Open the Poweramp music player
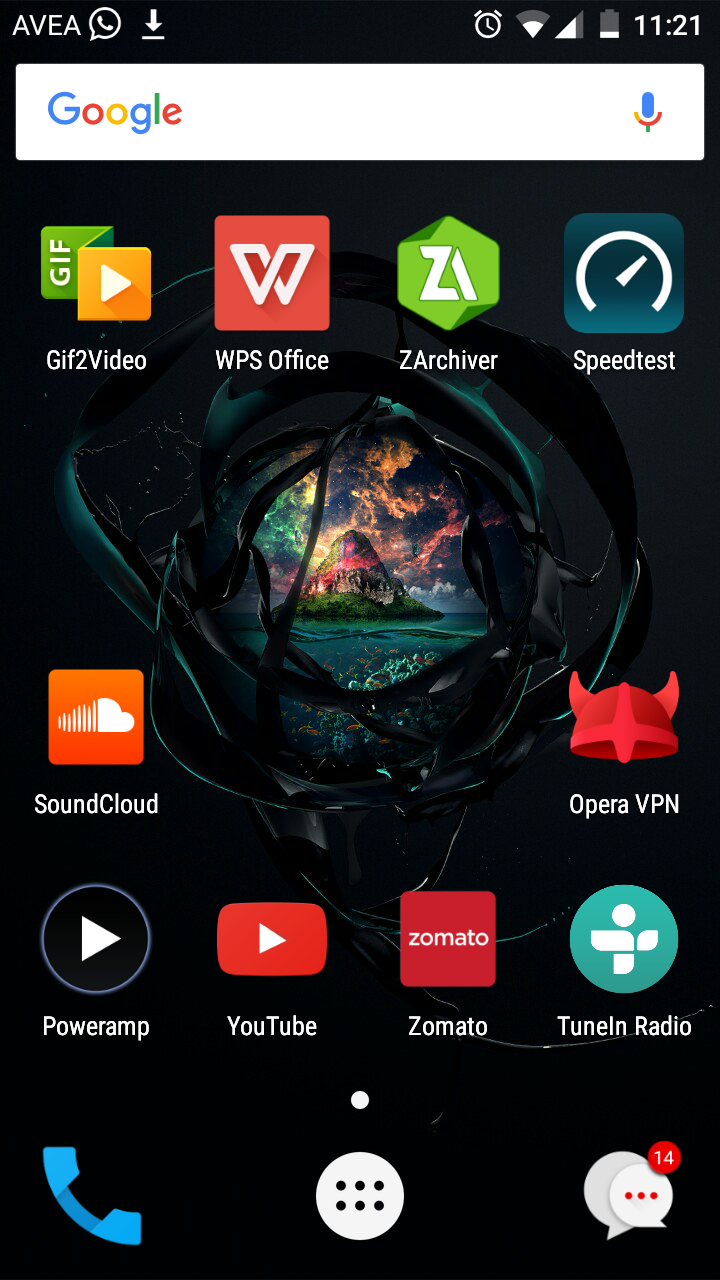This screenshot has height=1280, width=720. click(x=96, y=939)
